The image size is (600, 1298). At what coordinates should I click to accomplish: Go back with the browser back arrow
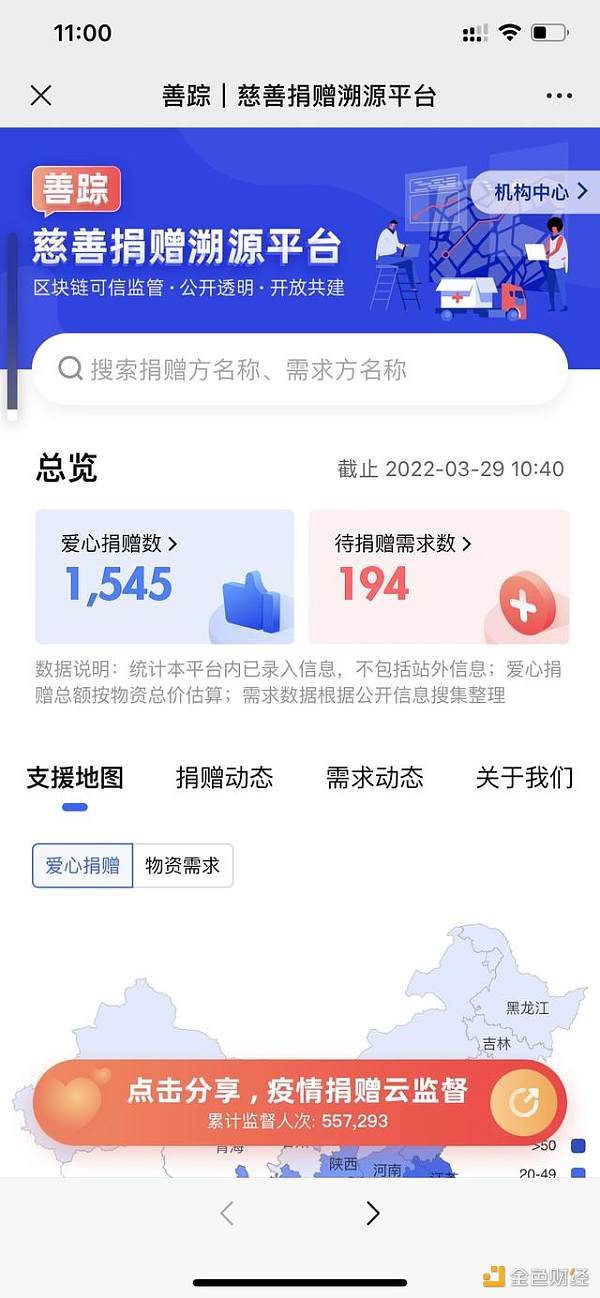[227, 1213]
